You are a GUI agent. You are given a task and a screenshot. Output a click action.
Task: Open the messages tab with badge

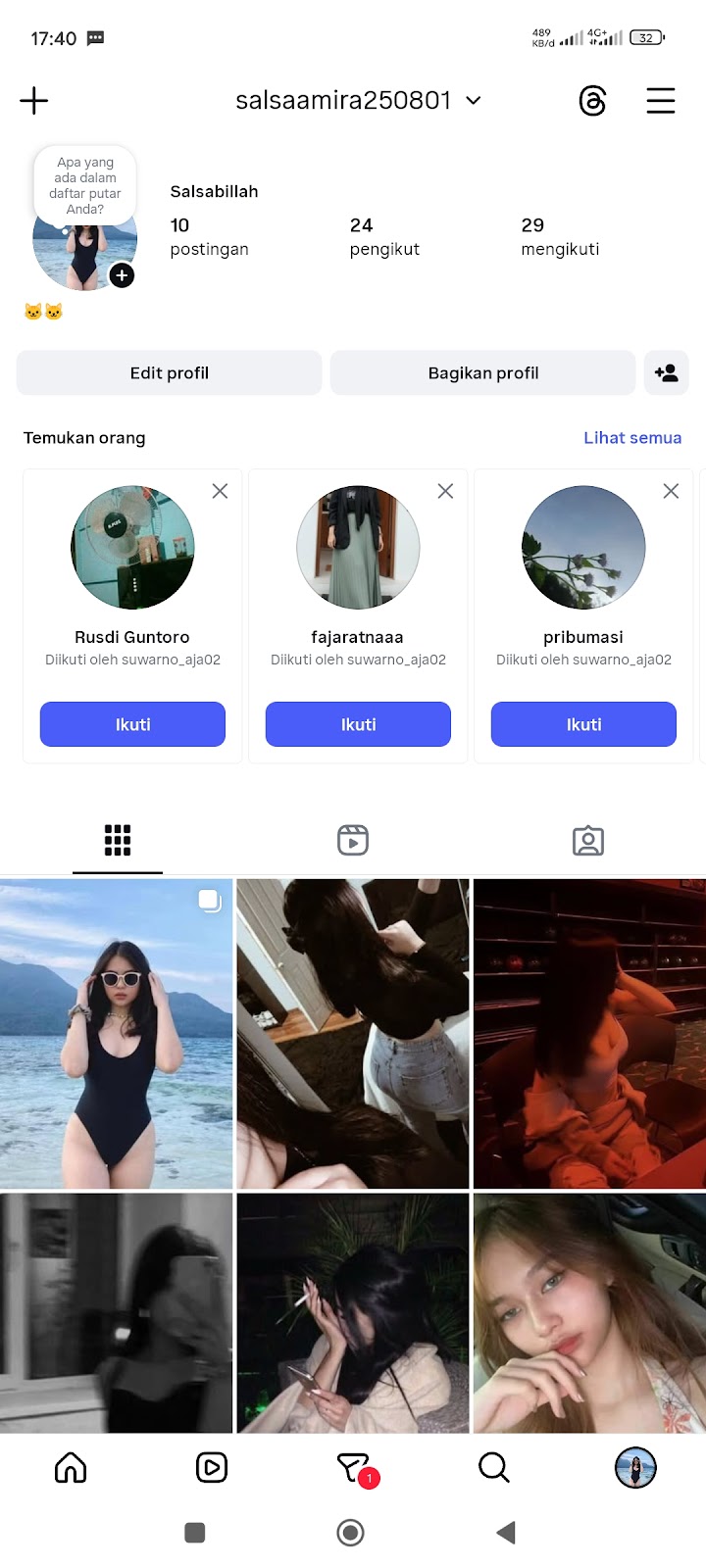tap(354, 1467)
